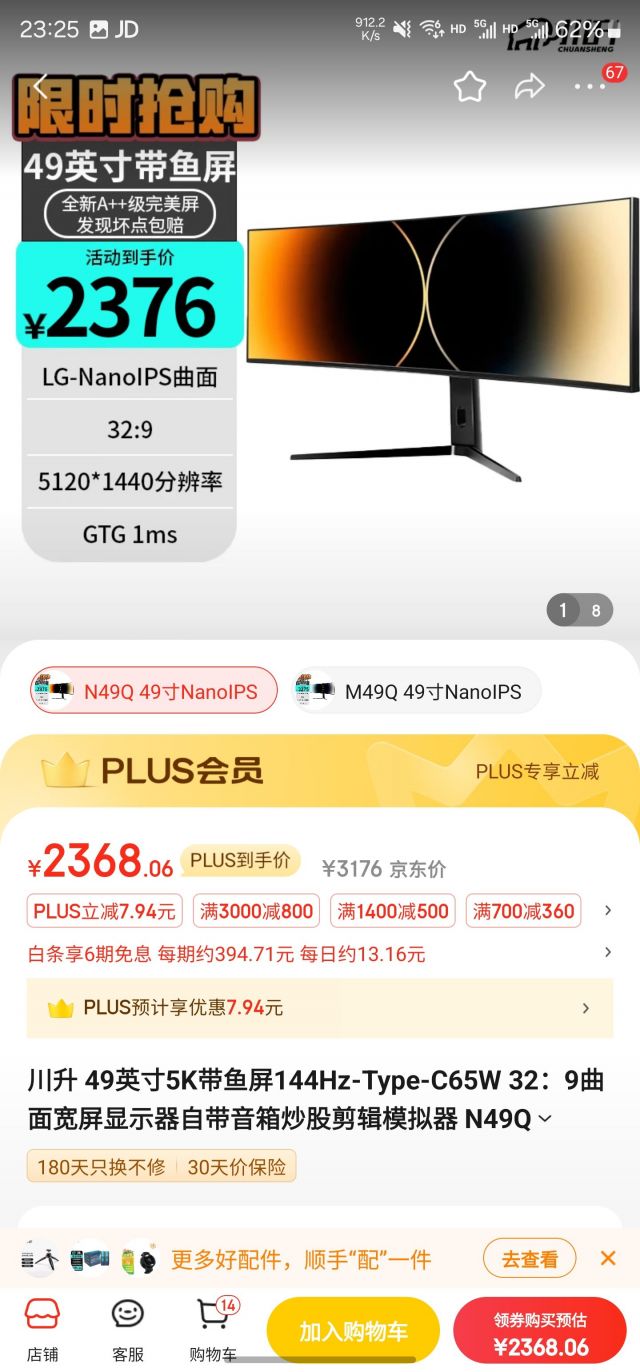The width and height of the screenshot is (640, 1372).
Task: Open the PLUS立减7.94元 discount chip
Action: [x=104, y=911]
